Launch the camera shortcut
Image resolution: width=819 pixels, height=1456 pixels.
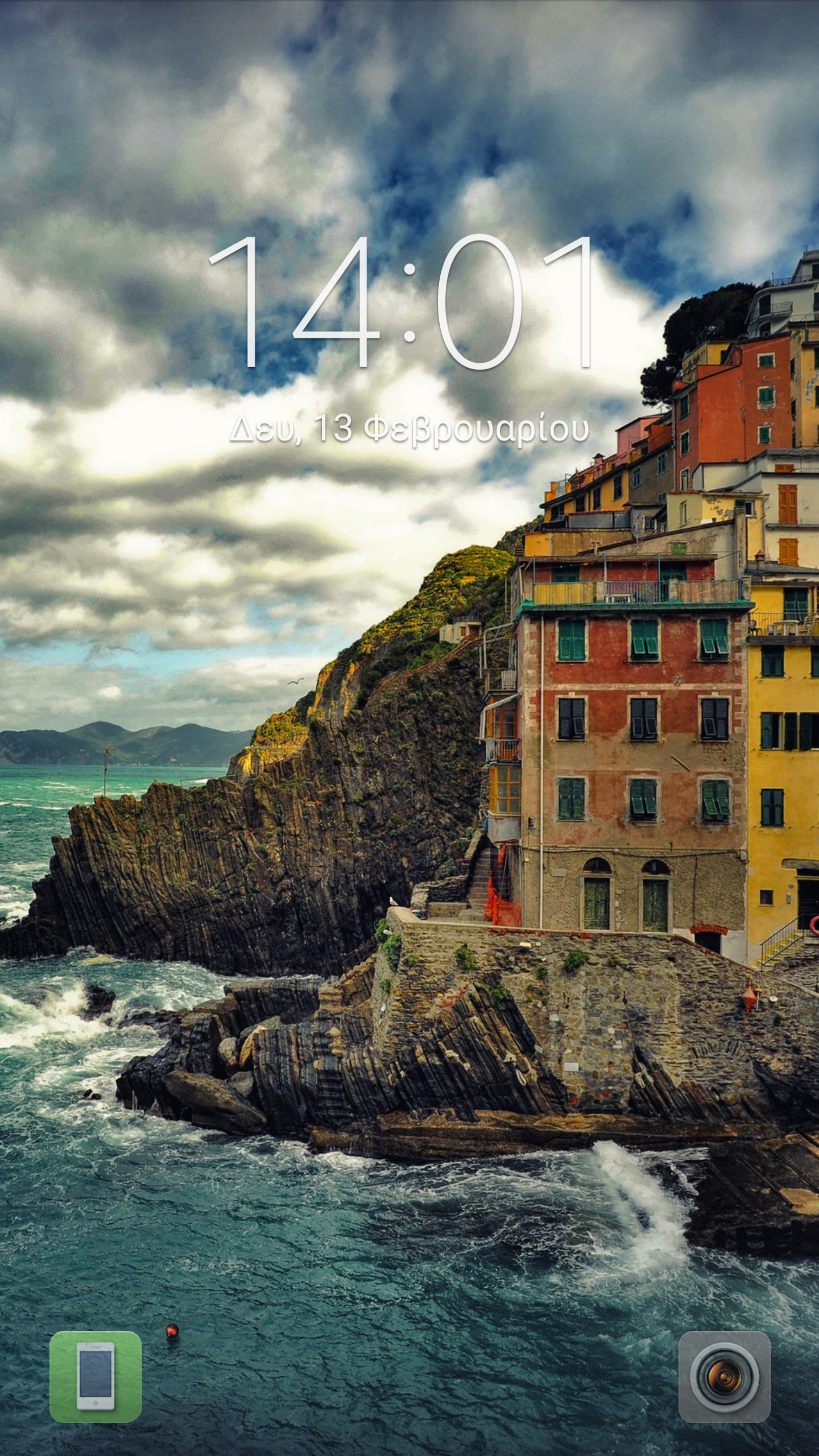tap(724, 1377)
